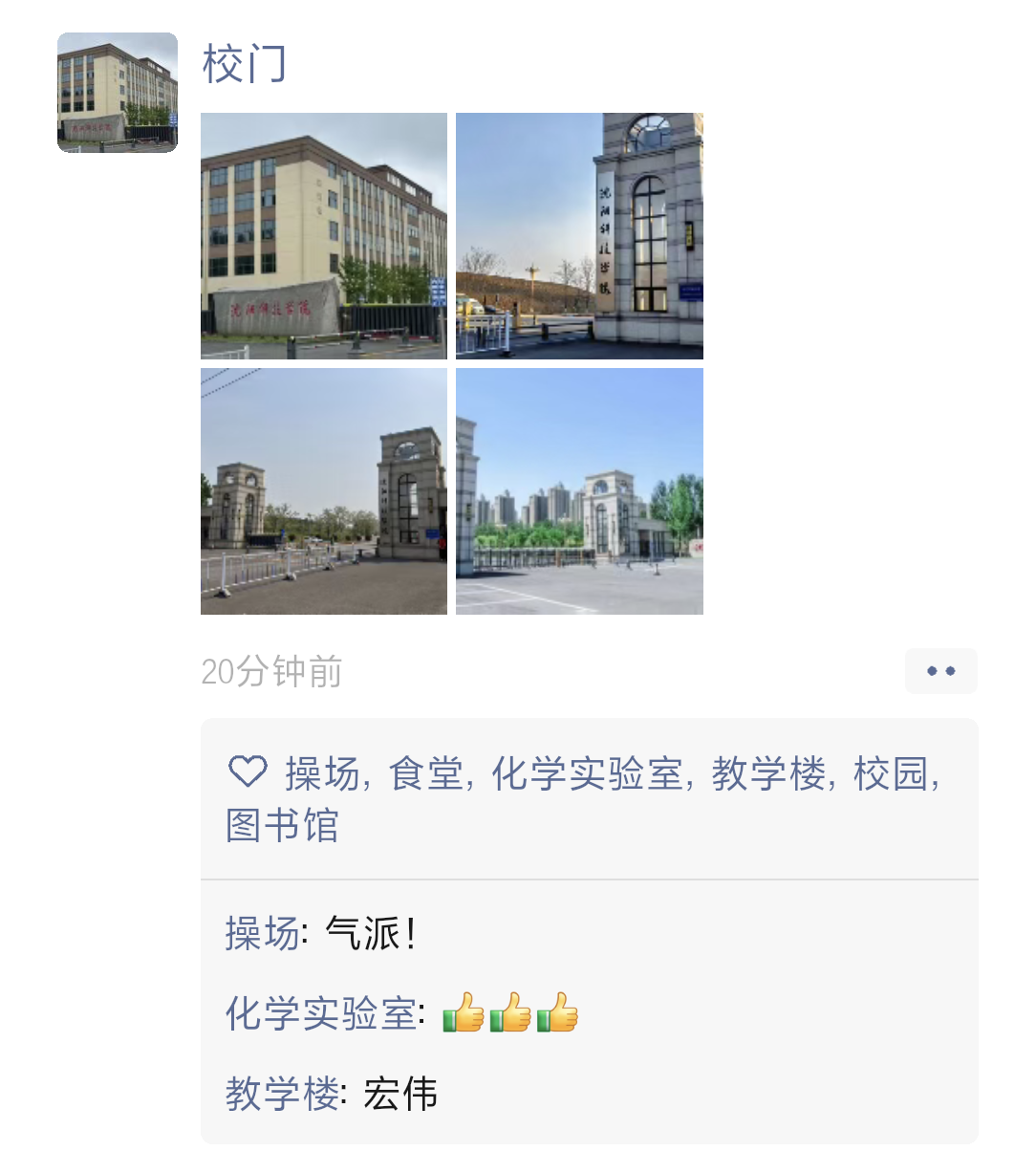View 校门's profile via the avatar
The image size is (1036, 1173).
[118, 93]
